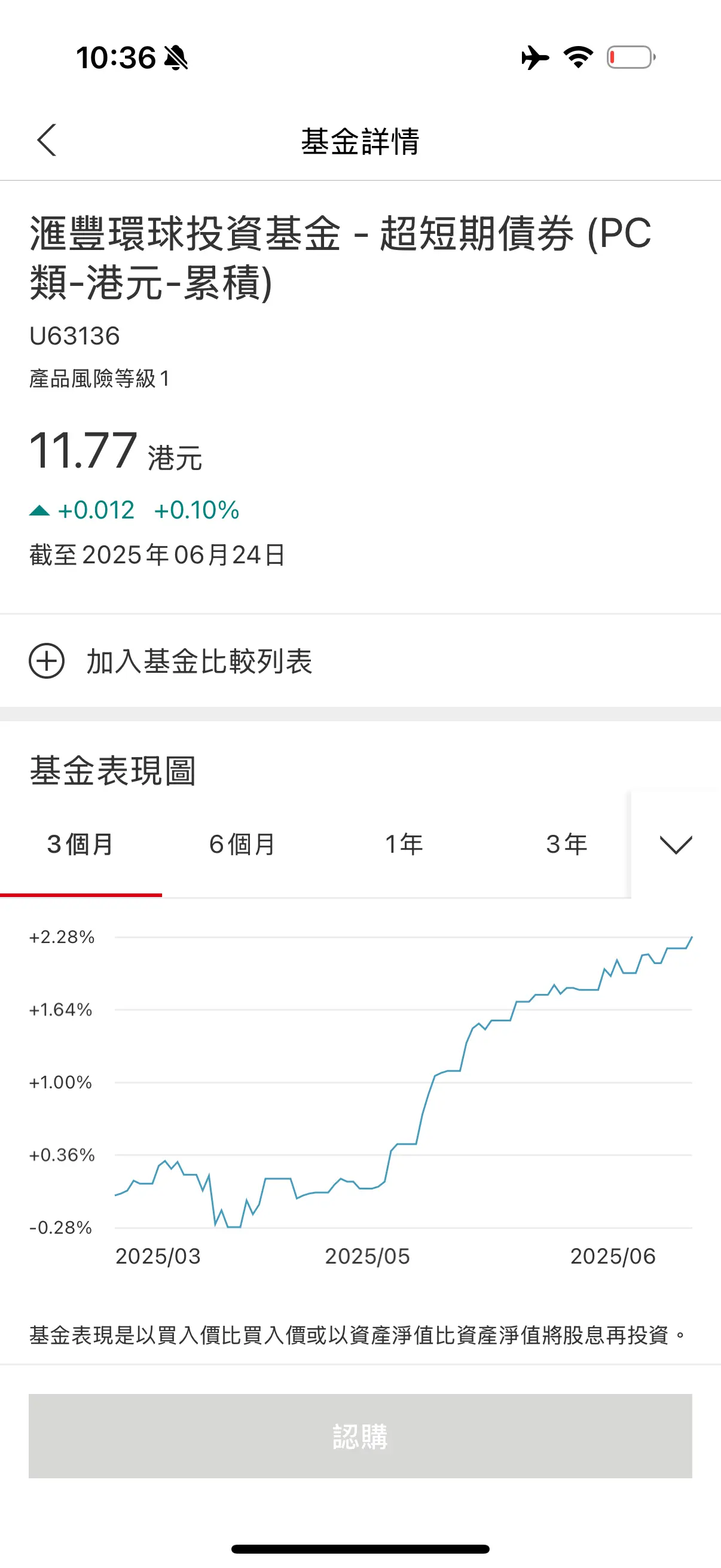This screenshot has width=721, height=1568.
Task: Switch chart to the 1年 tab
Action: [404, 844]
